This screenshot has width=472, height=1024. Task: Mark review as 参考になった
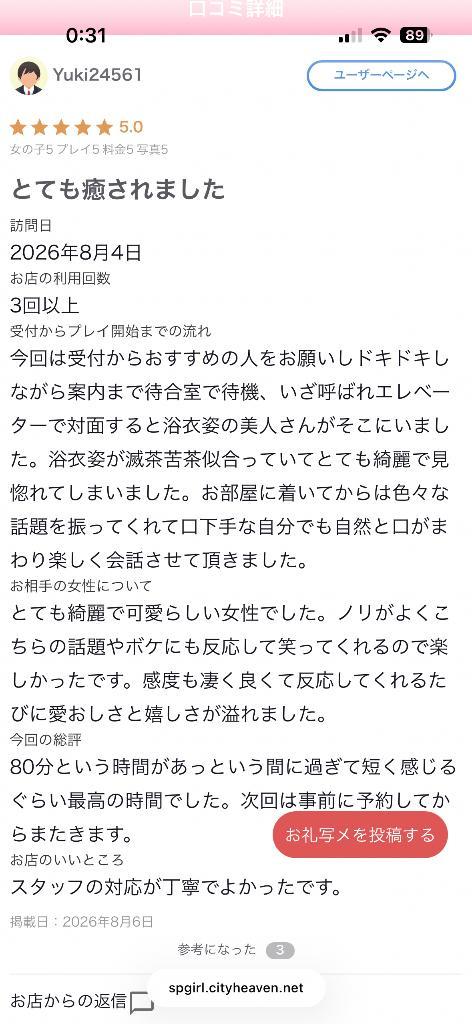236,950
